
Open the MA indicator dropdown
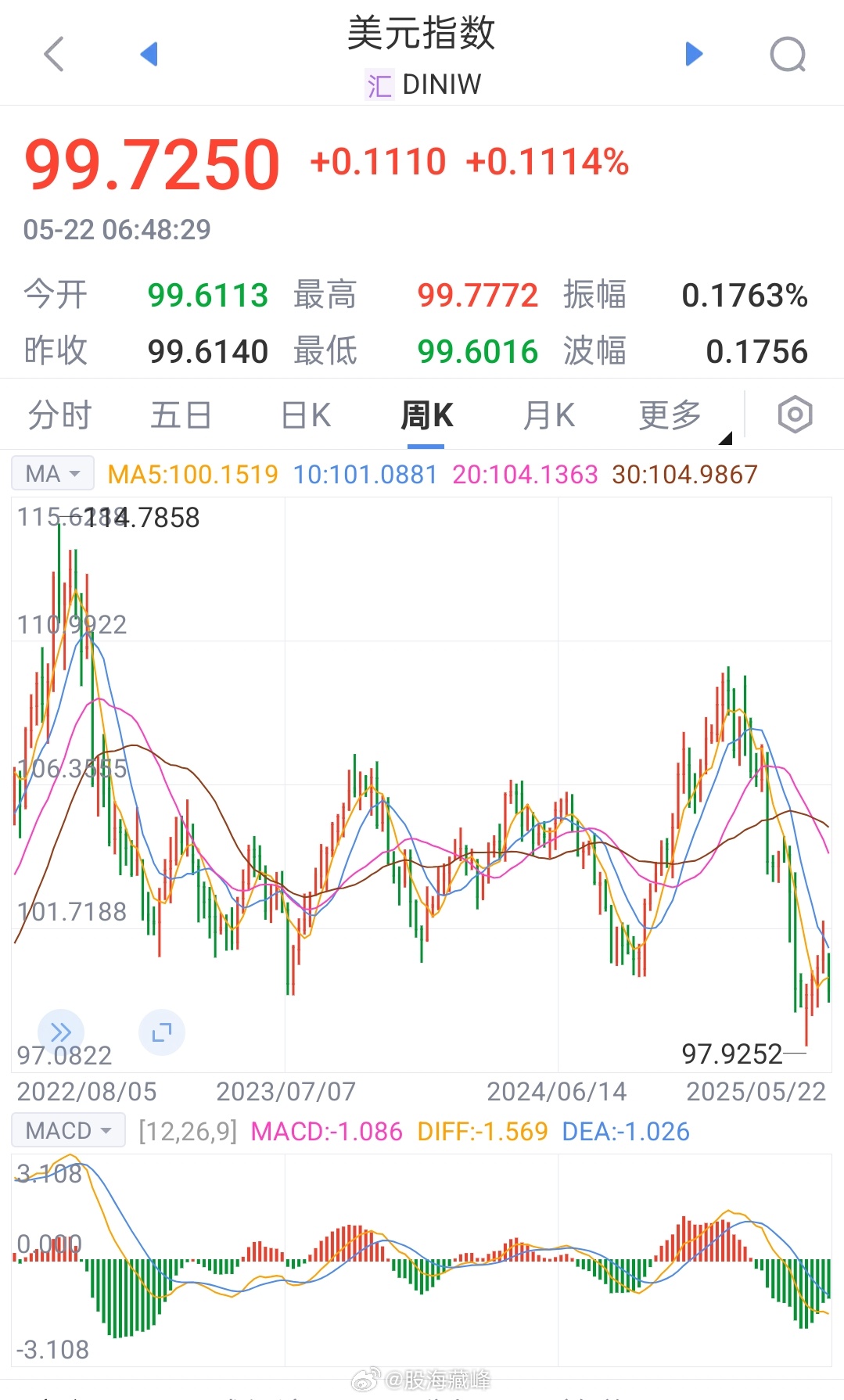[x=52, y=474]
